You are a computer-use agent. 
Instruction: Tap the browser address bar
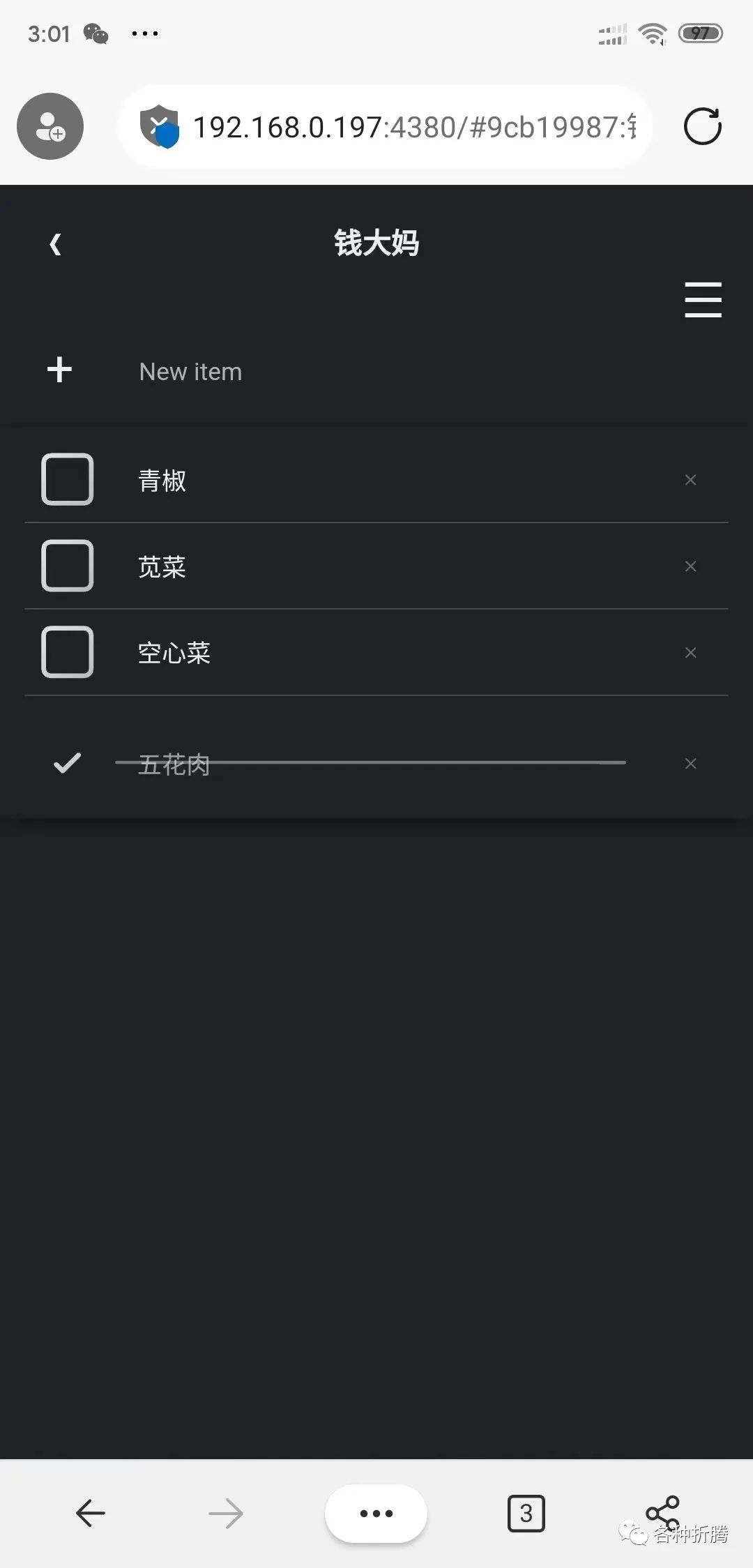411,127
